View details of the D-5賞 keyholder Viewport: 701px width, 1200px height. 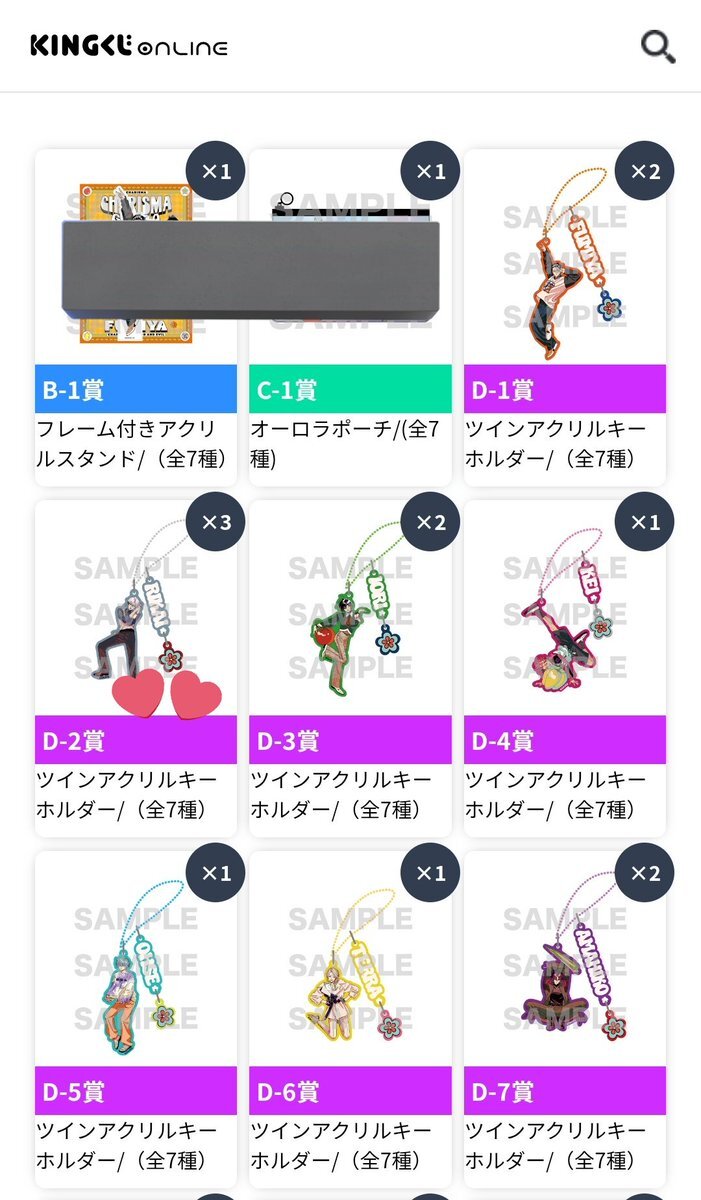click(x=136, y=1020)
